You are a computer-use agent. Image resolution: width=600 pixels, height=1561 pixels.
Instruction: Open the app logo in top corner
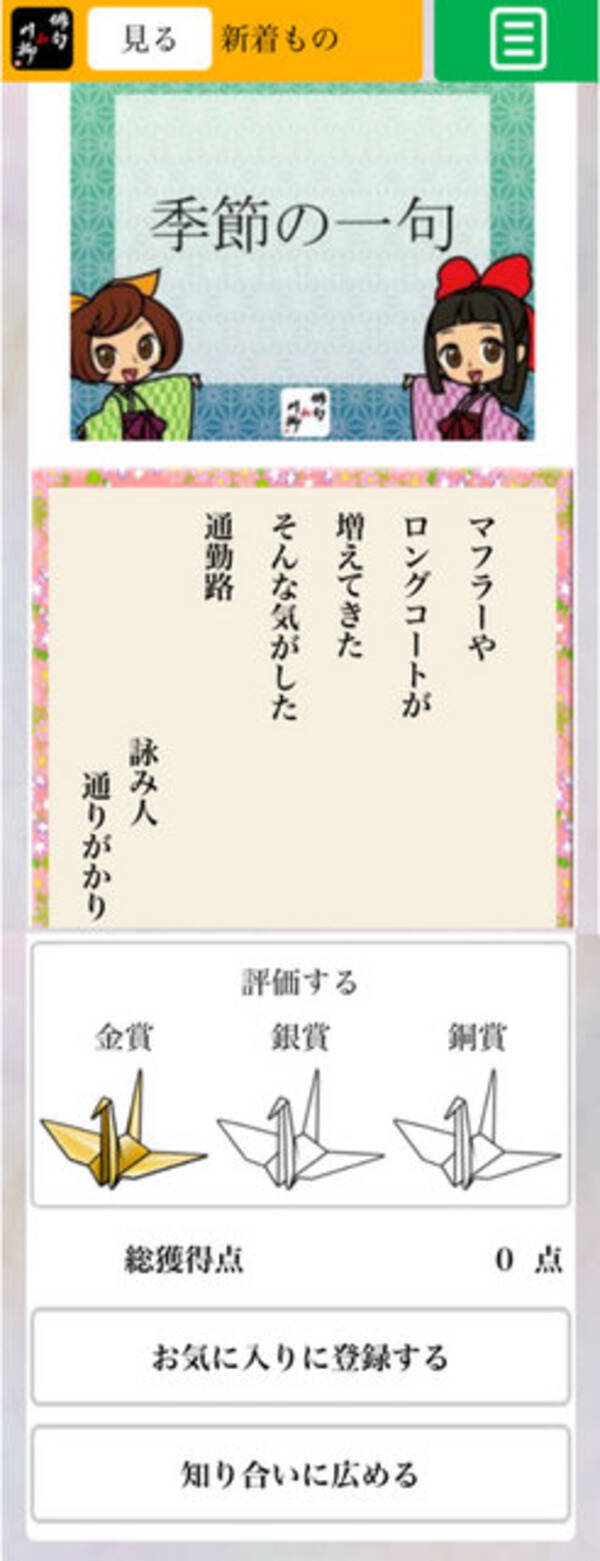(43, 39)
